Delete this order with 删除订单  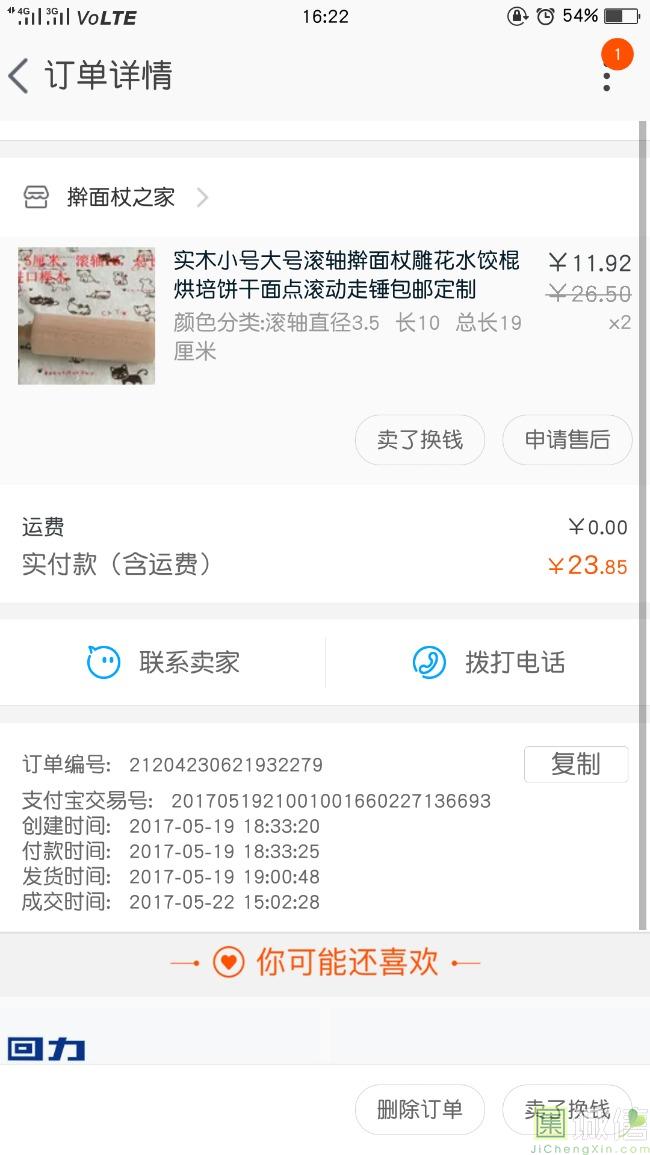click(x=420, y=1110)
